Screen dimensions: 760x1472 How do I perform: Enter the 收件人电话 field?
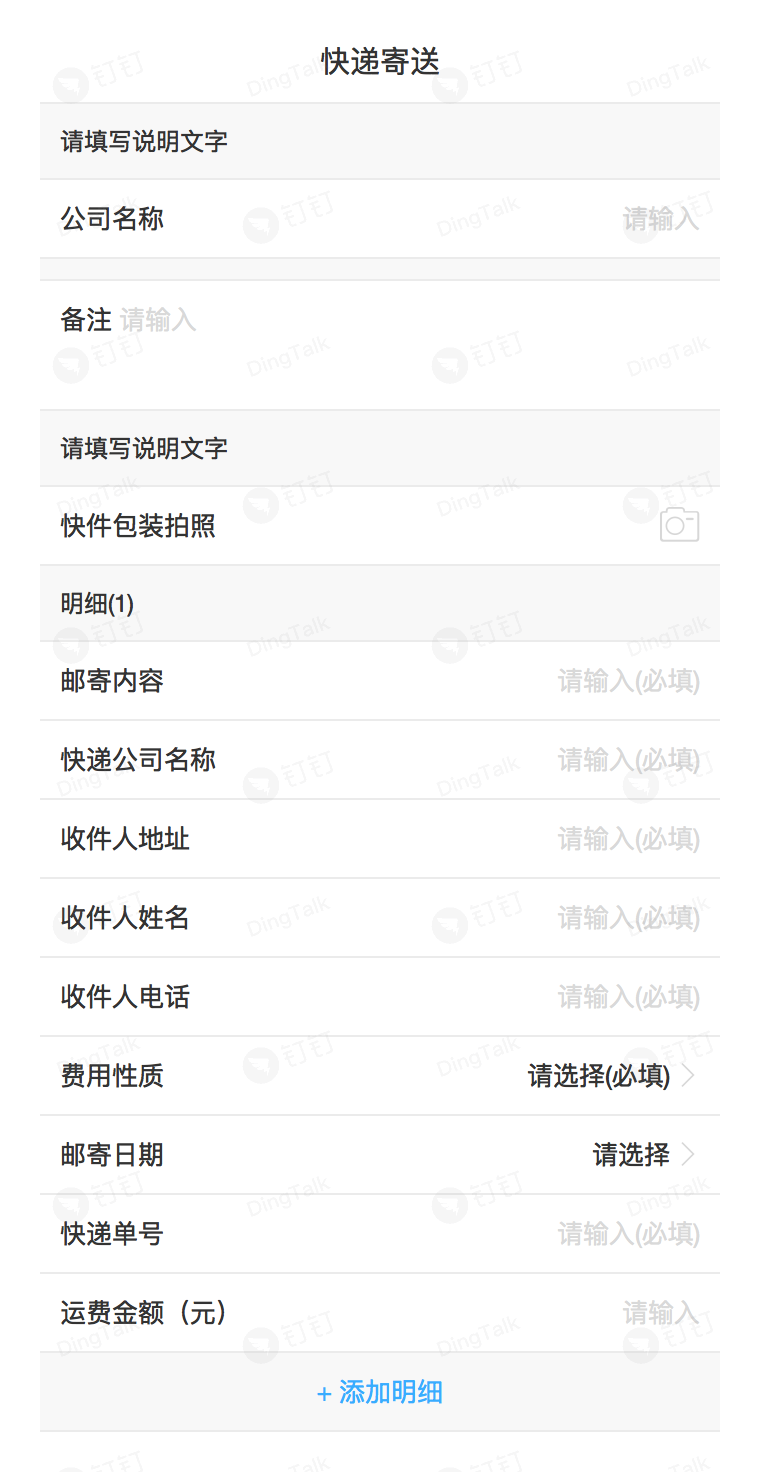pos(380,997)
